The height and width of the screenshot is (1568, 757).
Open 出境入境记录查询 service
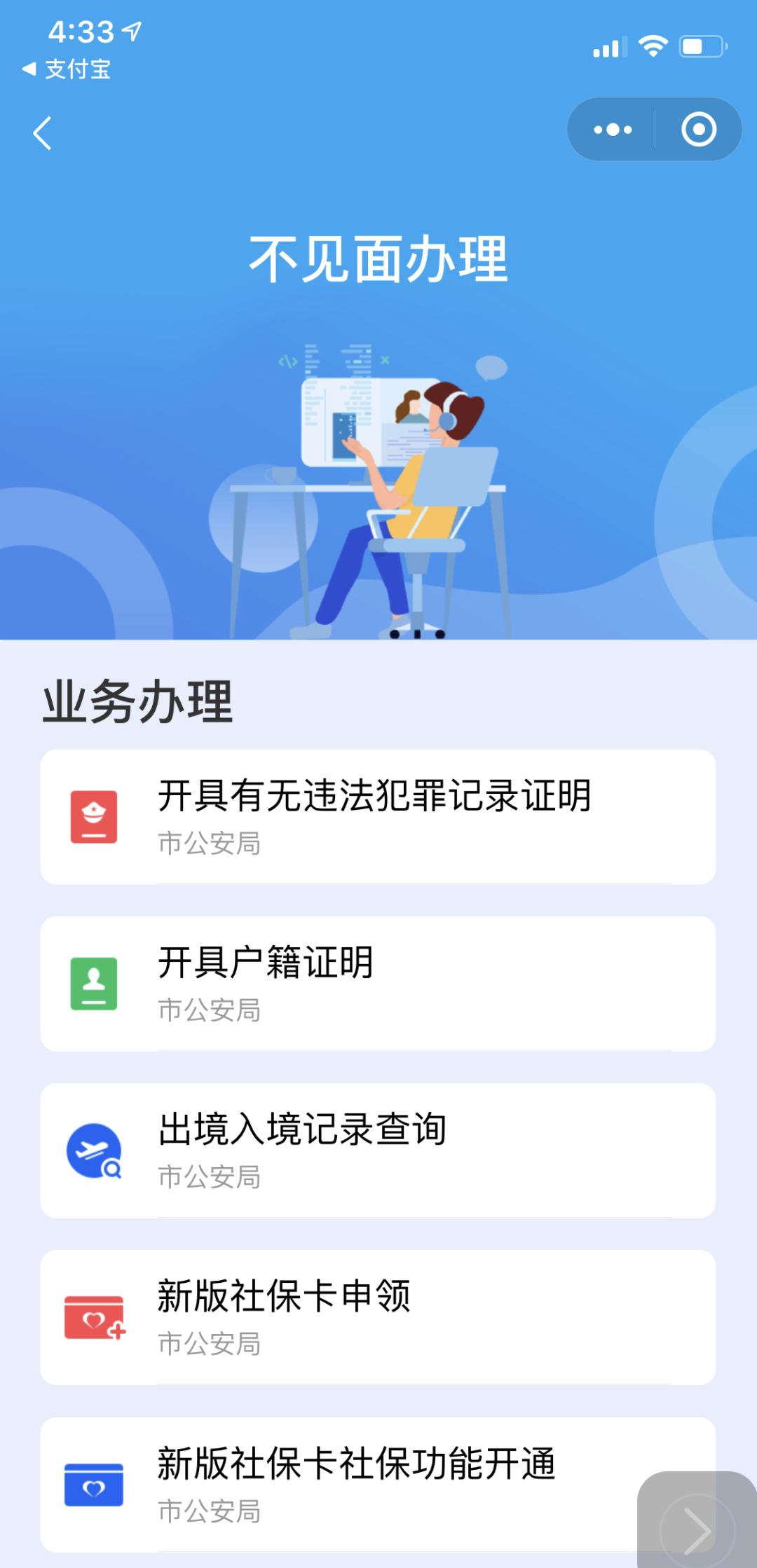(378, 1150)
